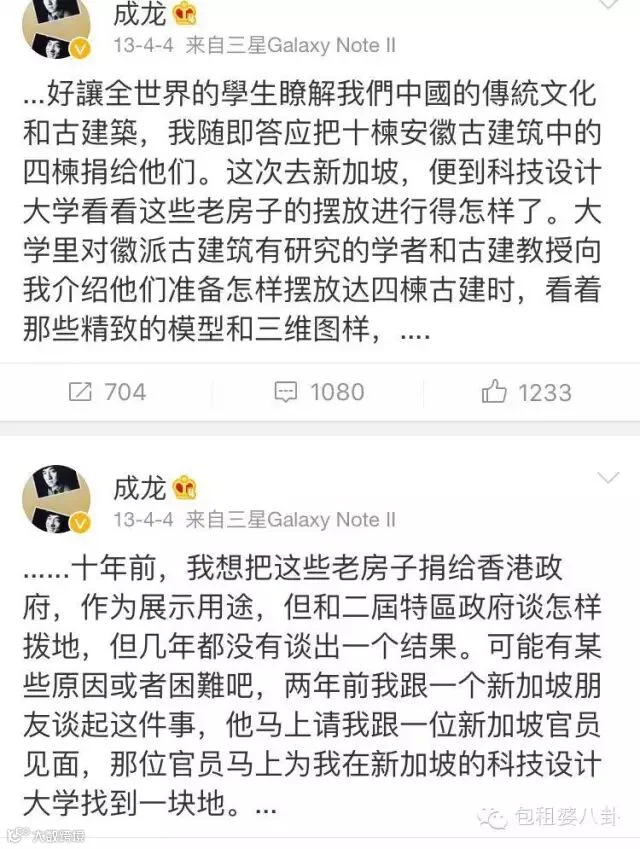640x849 pixels.
Task: Open 成龙's avatar on the second post
Action: coord(56,499)
